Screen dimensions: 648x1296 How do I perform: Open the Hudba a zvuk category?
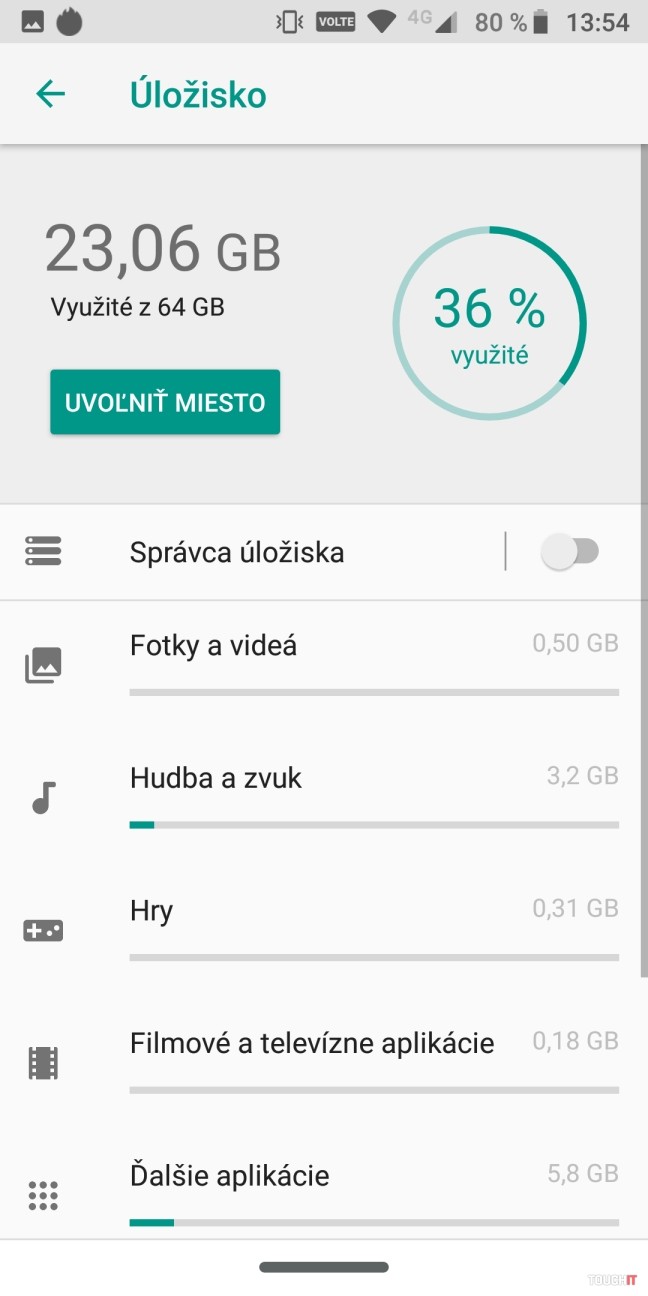216,778
